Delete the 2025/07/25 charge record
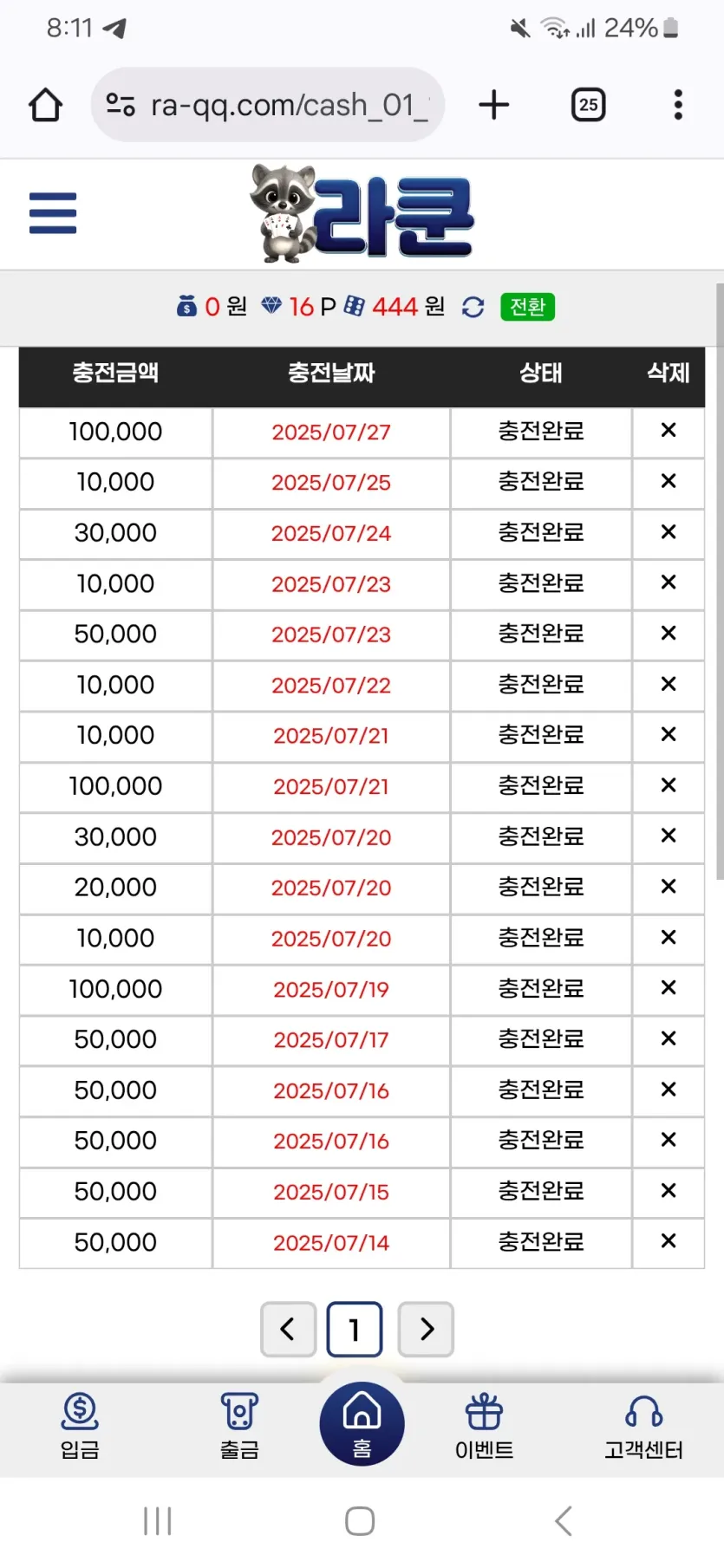 (669, 481)
